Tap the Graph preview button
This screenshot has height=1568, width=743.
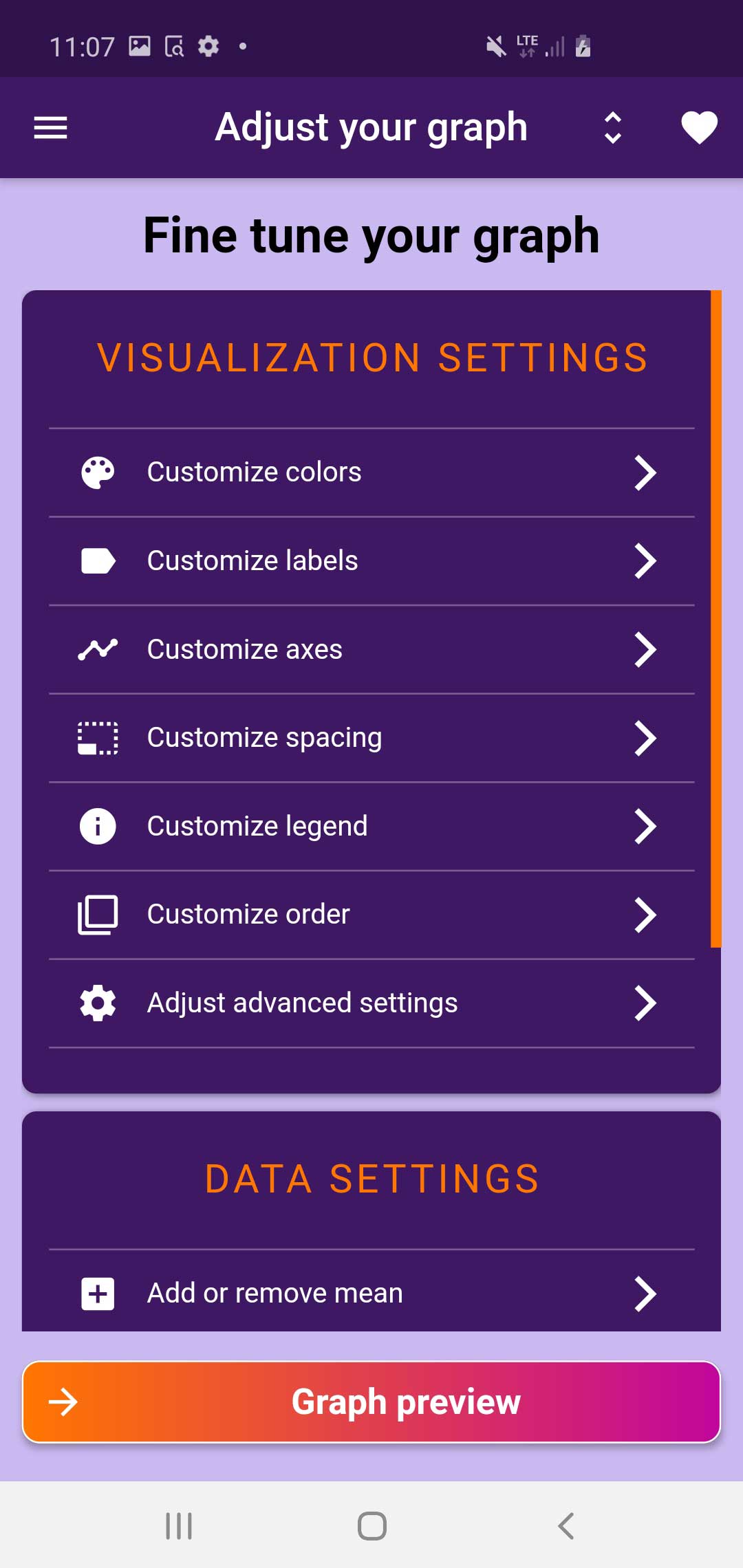pyautogui.click(x=371, y=1402)
